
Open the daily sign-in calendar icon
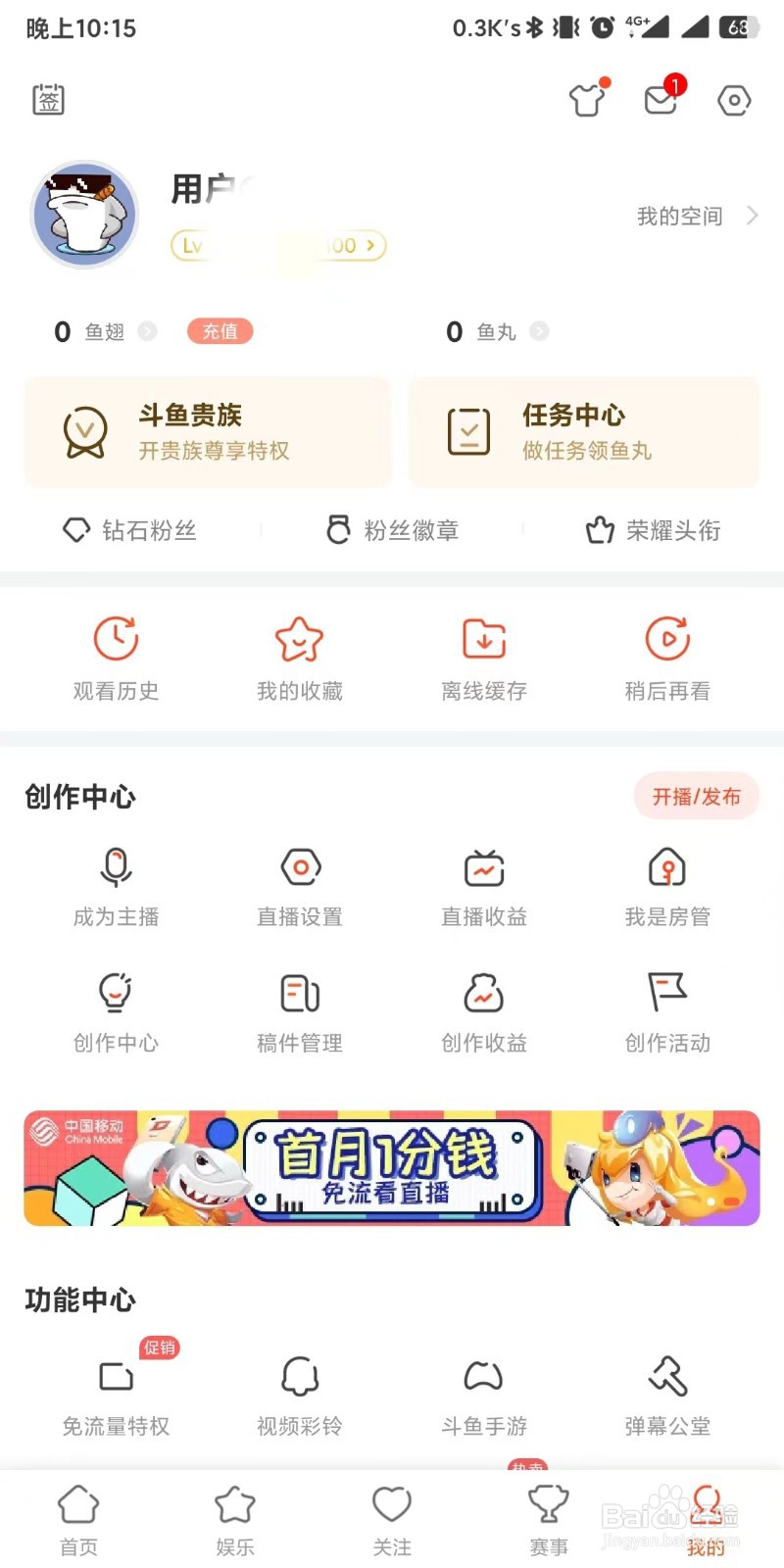tap(49, 99)
